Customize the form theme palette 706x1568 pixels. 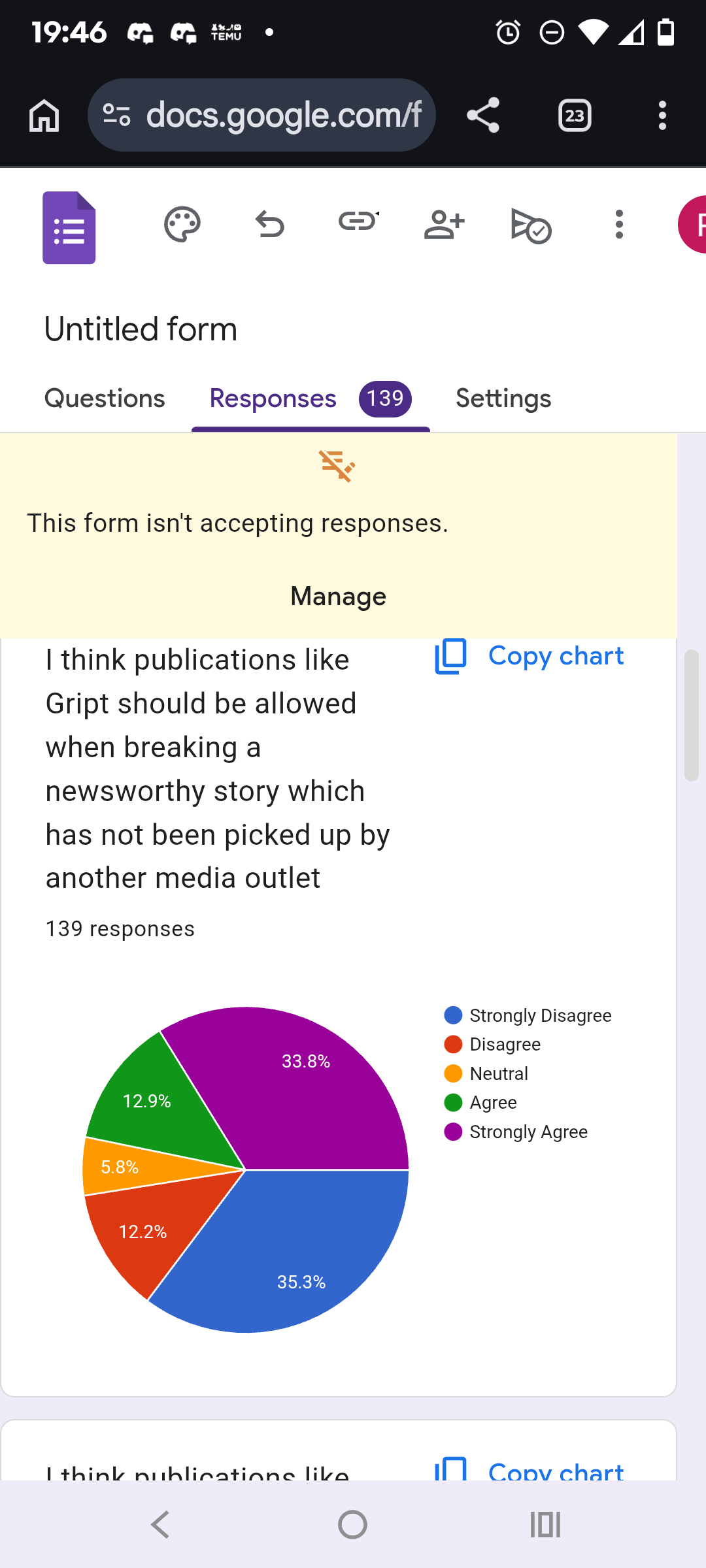pyautogui.click(x=182, y=225)
